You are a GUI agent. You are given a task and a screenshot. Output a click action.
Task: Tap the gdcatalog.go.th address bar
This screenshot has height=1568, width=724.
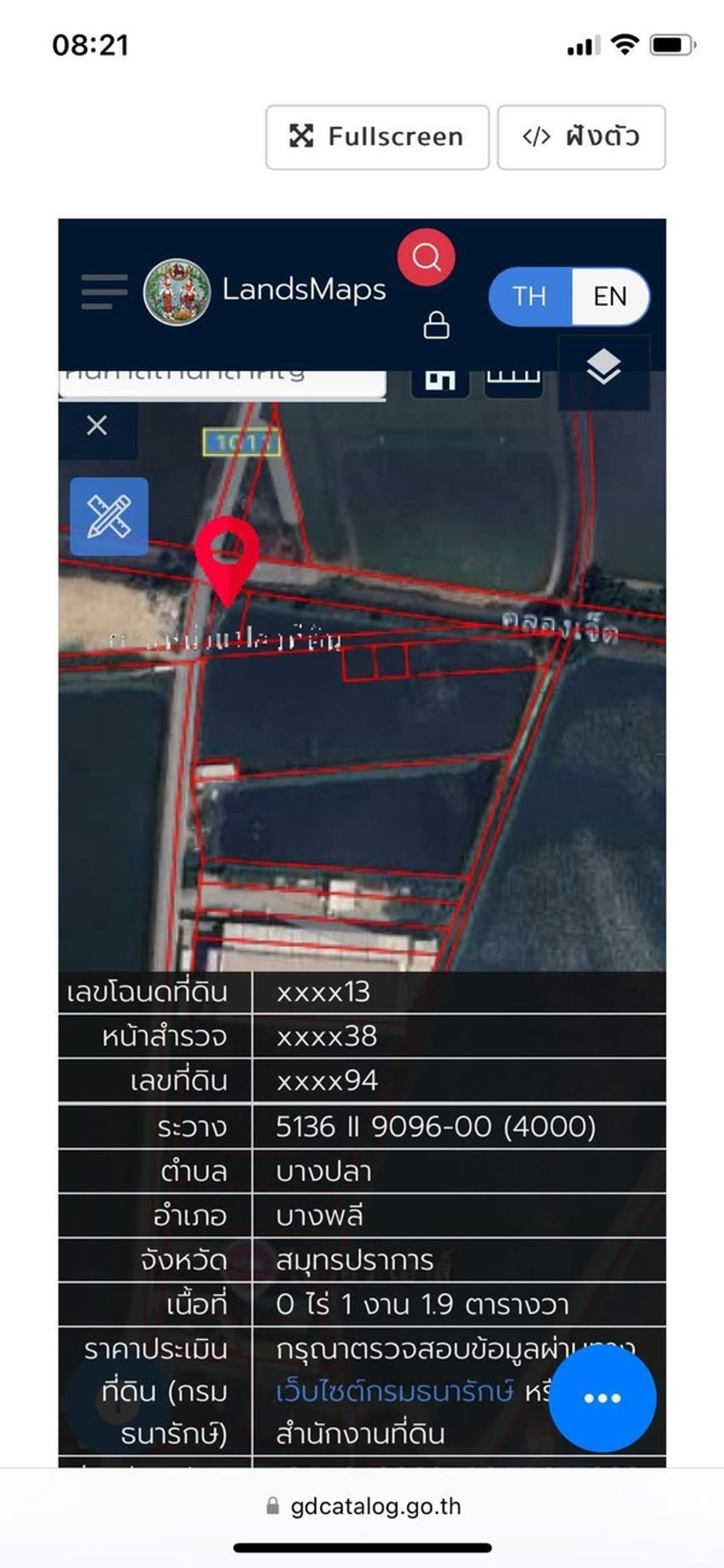click(x=364, y=1506)
